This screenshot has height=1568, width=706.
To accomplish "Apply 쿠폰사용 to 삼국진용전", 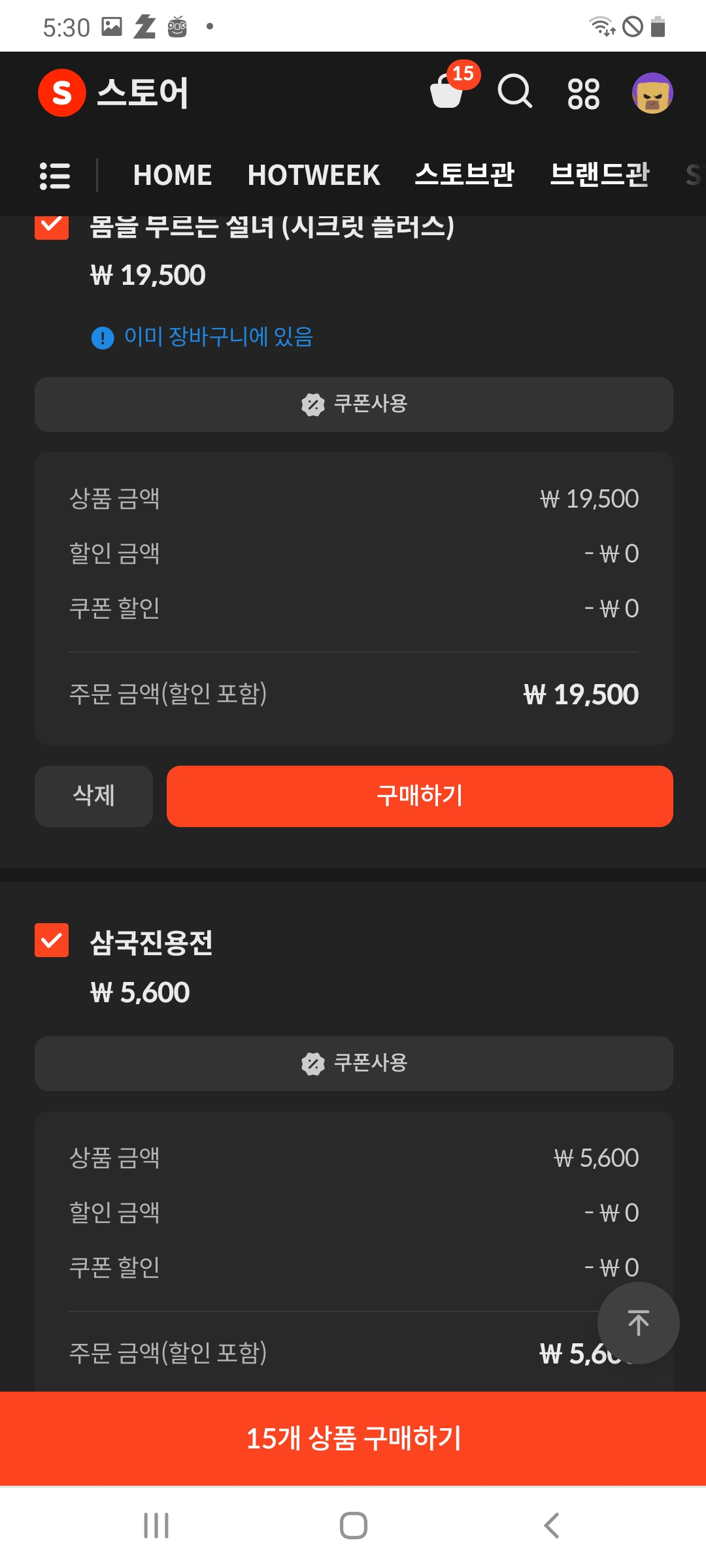I will click(354, 1063).
